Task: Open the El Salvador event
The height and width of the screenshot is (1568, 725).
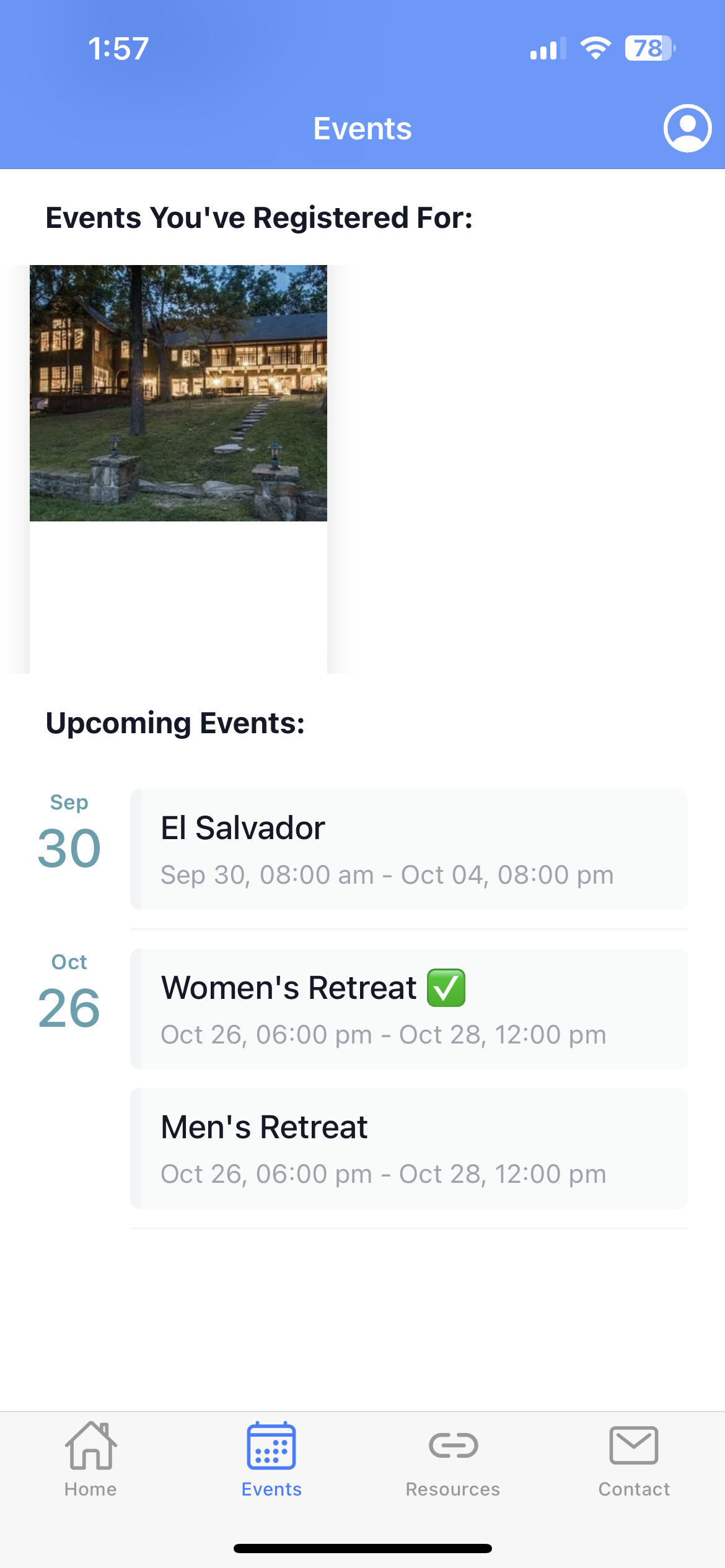Action: [x=409, y=849]
